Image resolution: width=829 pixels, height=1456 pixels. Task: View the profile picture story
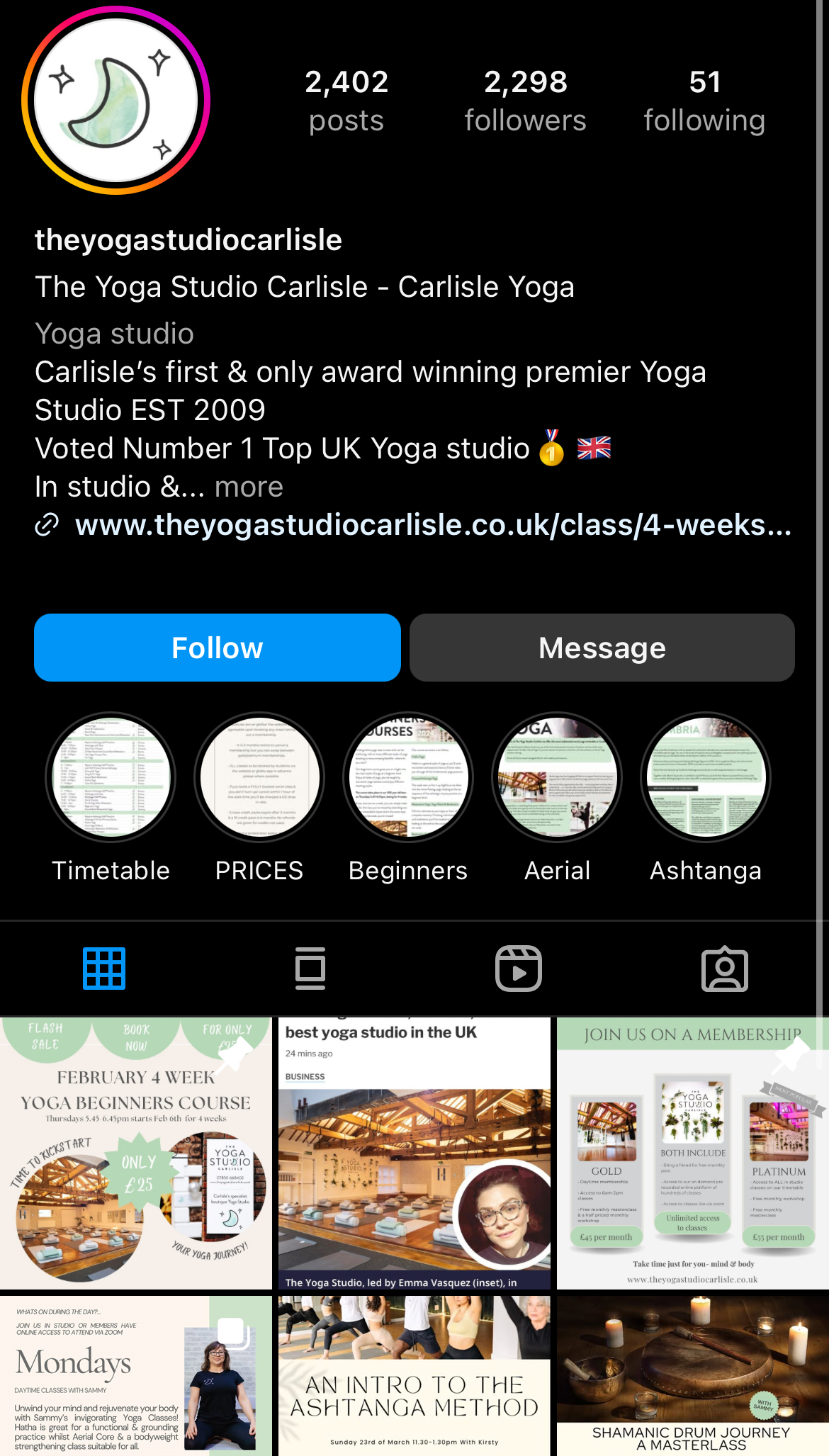(x=115, y=100)
